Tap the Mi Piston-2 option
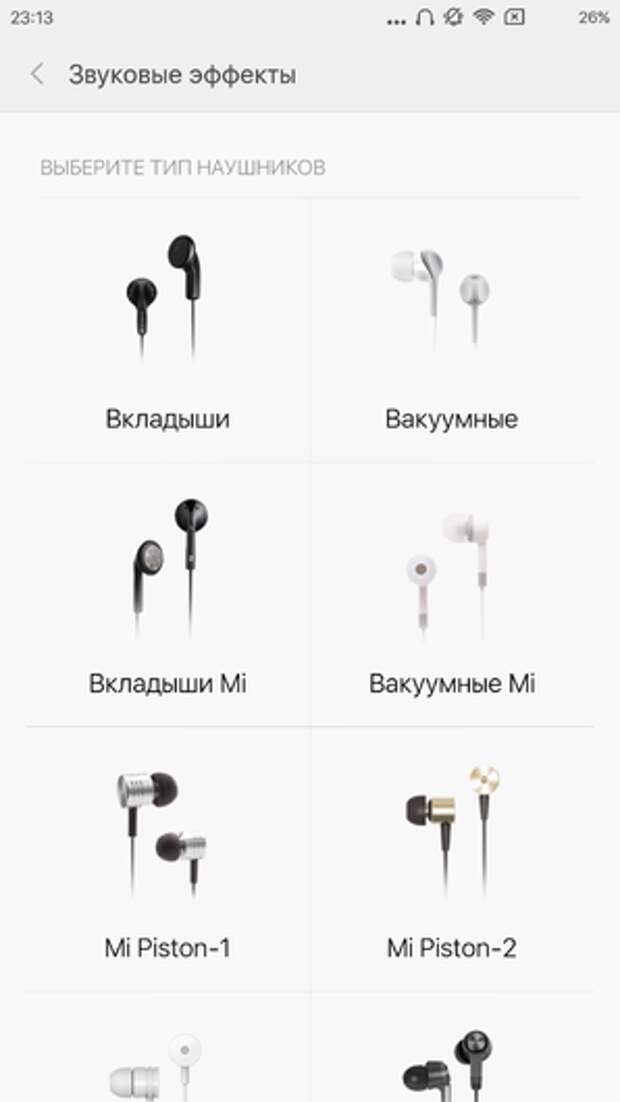The width and height of the screenshot is (620, 1102). 451,862
